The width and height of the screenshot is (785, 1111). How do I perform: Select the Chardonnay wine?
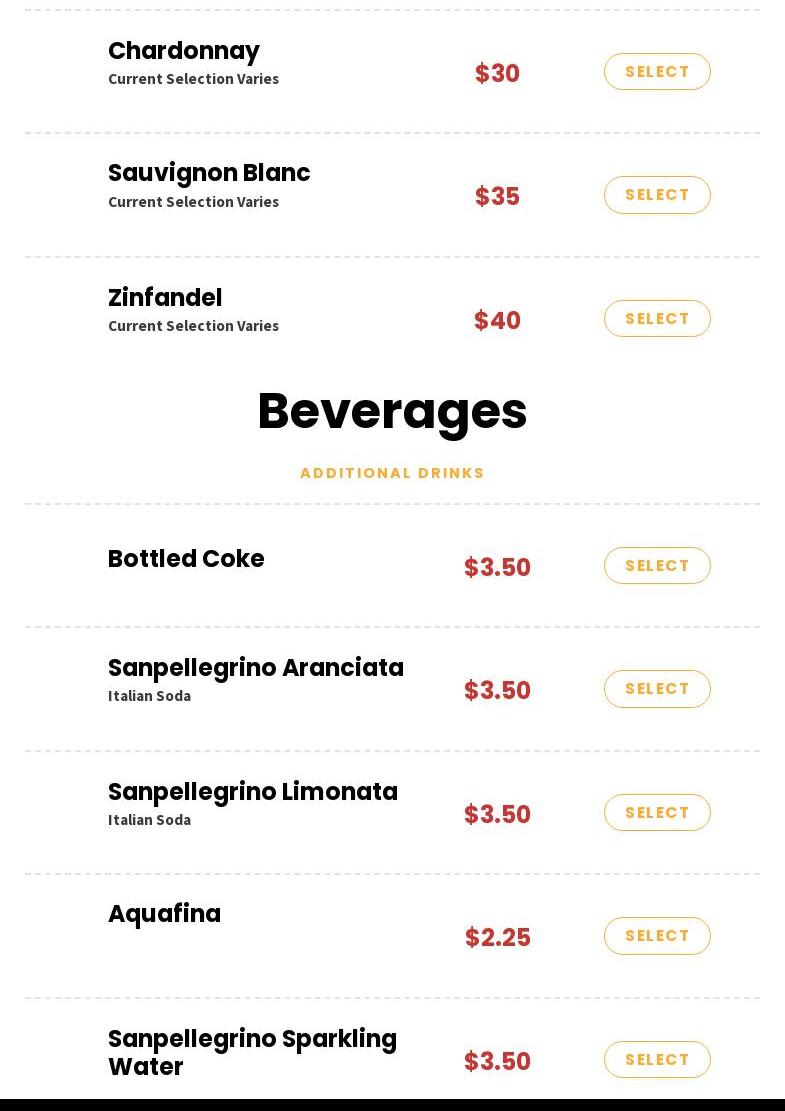point(657,72)
